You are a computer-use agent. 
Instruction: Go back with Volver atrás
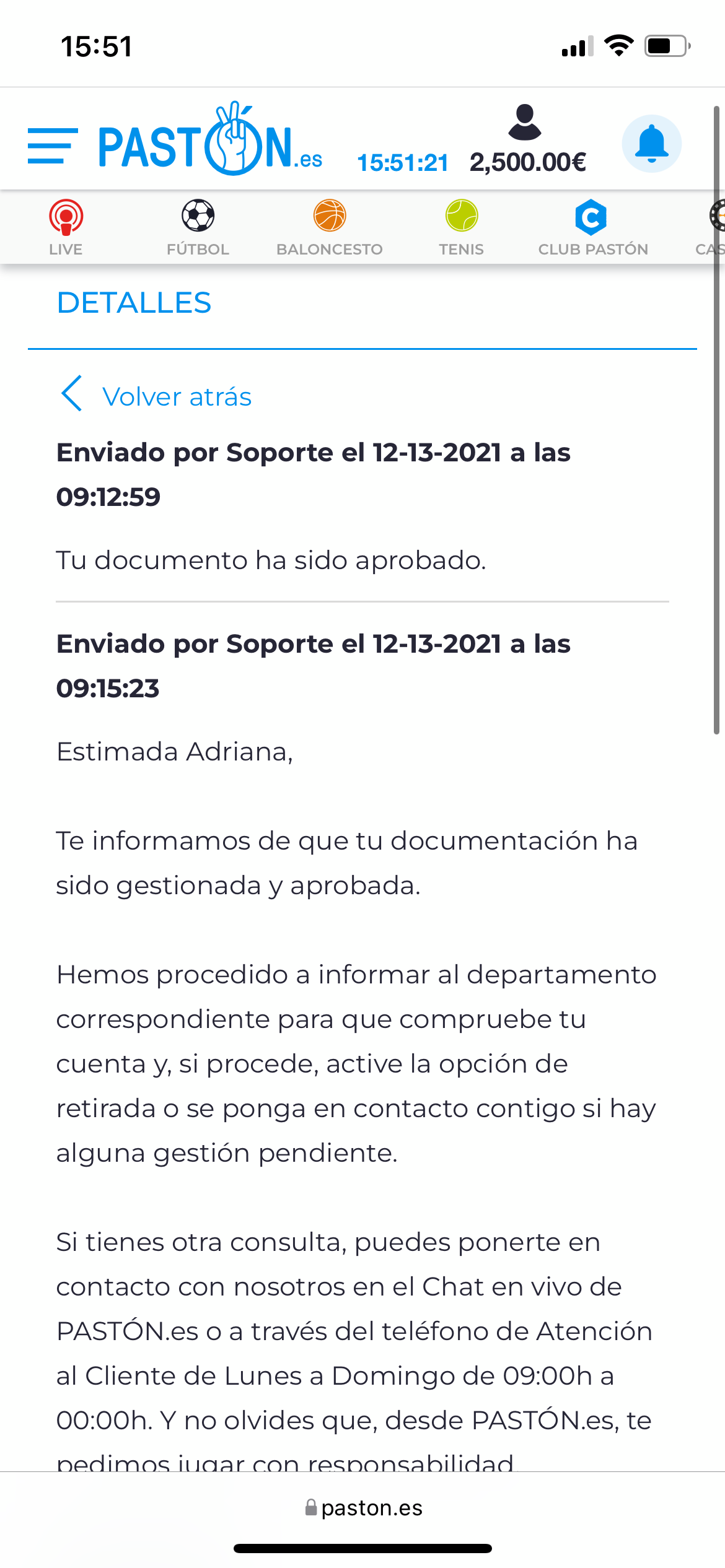point(156,395)
